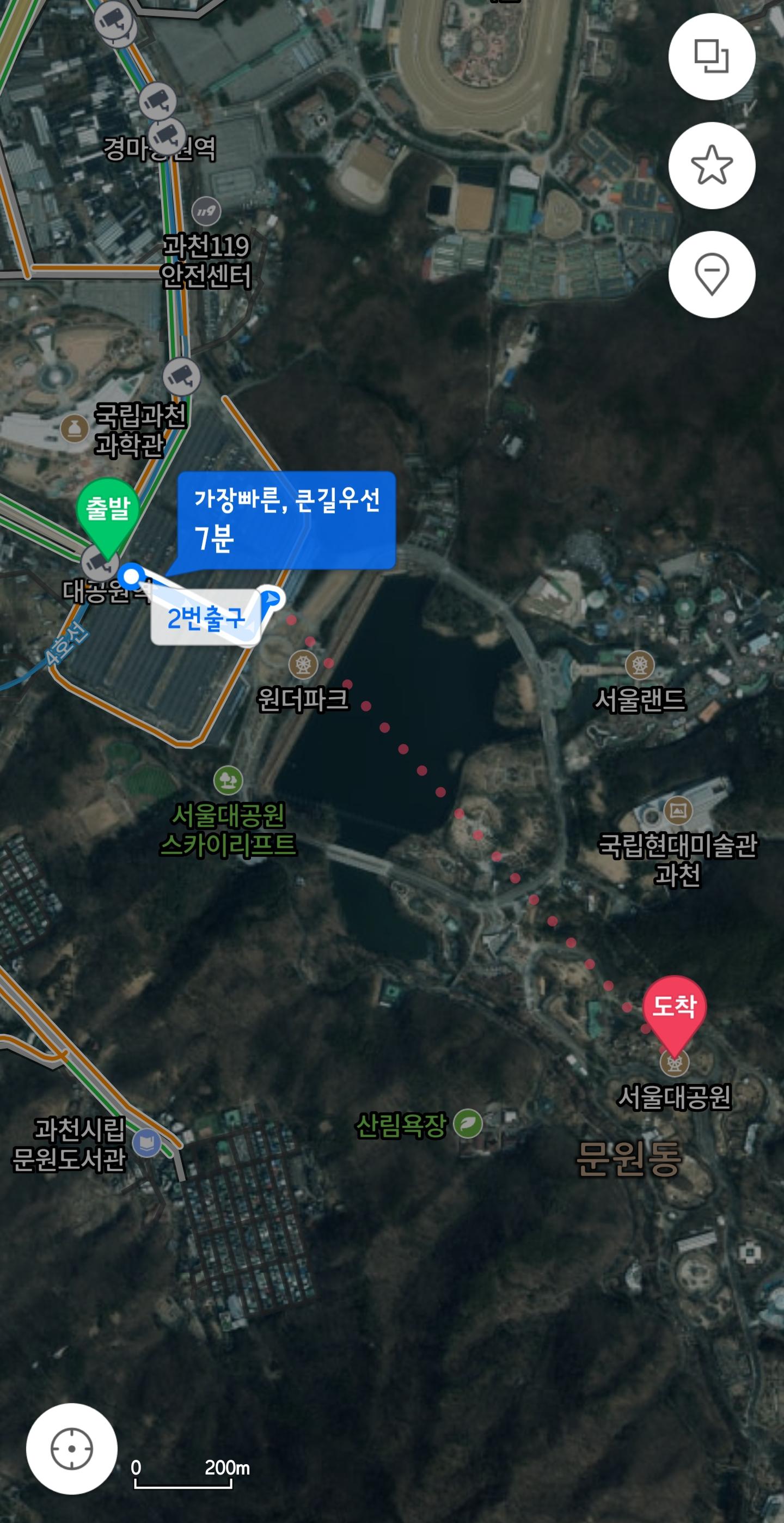Viewport: 784px width, 1523px height.
Task: Open 국립과천 과학관 place marker
Action: pyautogui.click(x=75, y=428)
